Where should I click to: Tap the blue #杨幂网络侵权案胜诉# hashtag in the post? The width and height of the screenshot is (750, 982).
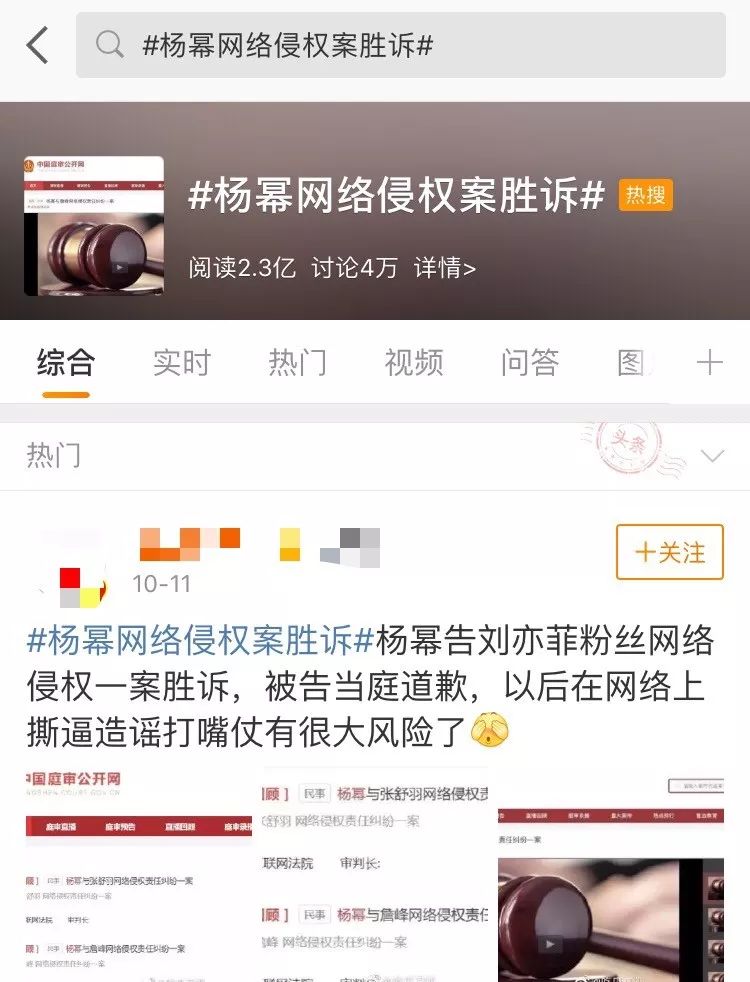click(200, 639)
